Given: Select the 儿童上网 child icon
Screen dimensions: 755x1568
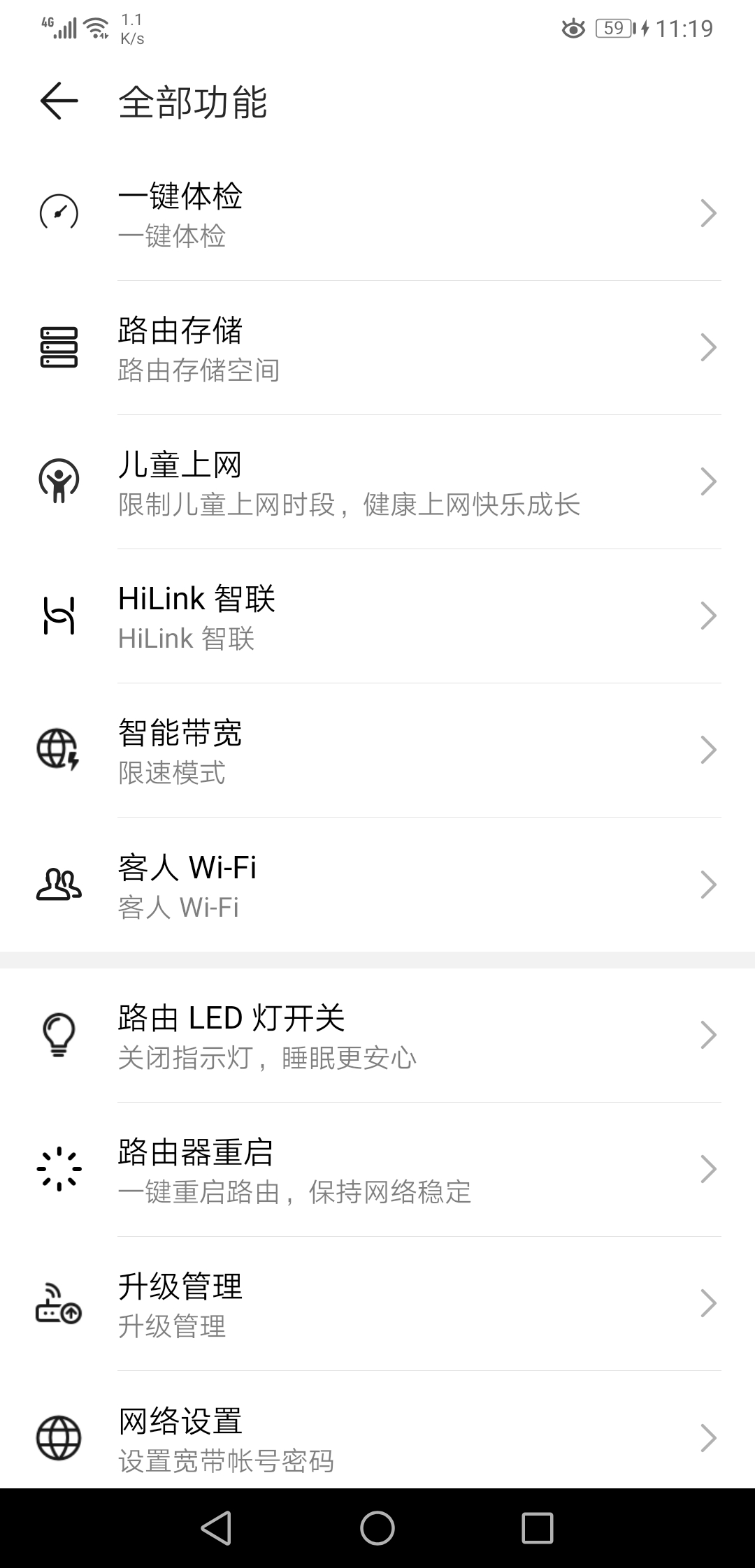Looking at the screenshot, I should [x=60, y=481].
